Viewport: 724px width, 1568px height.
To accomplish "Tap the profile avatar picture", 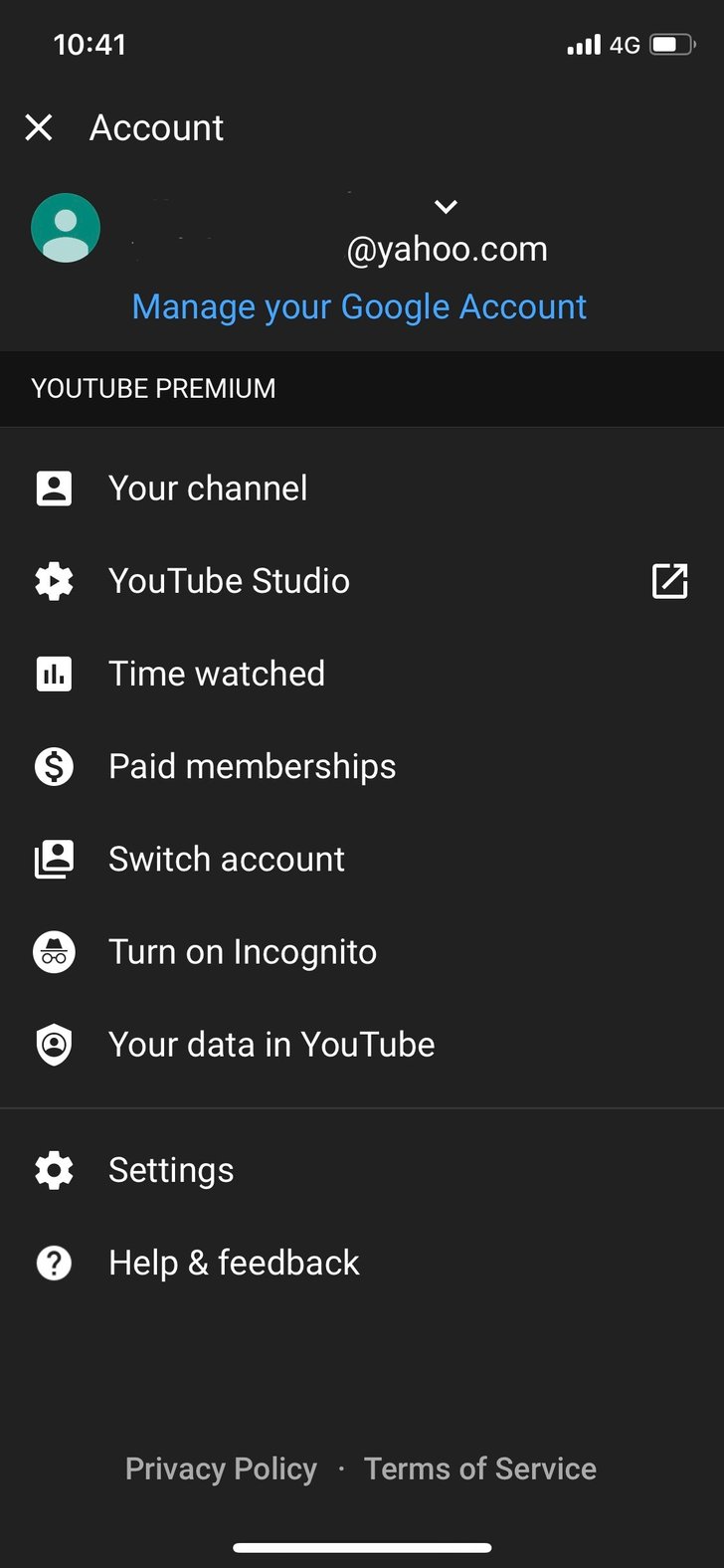I will tap(66, 228).
